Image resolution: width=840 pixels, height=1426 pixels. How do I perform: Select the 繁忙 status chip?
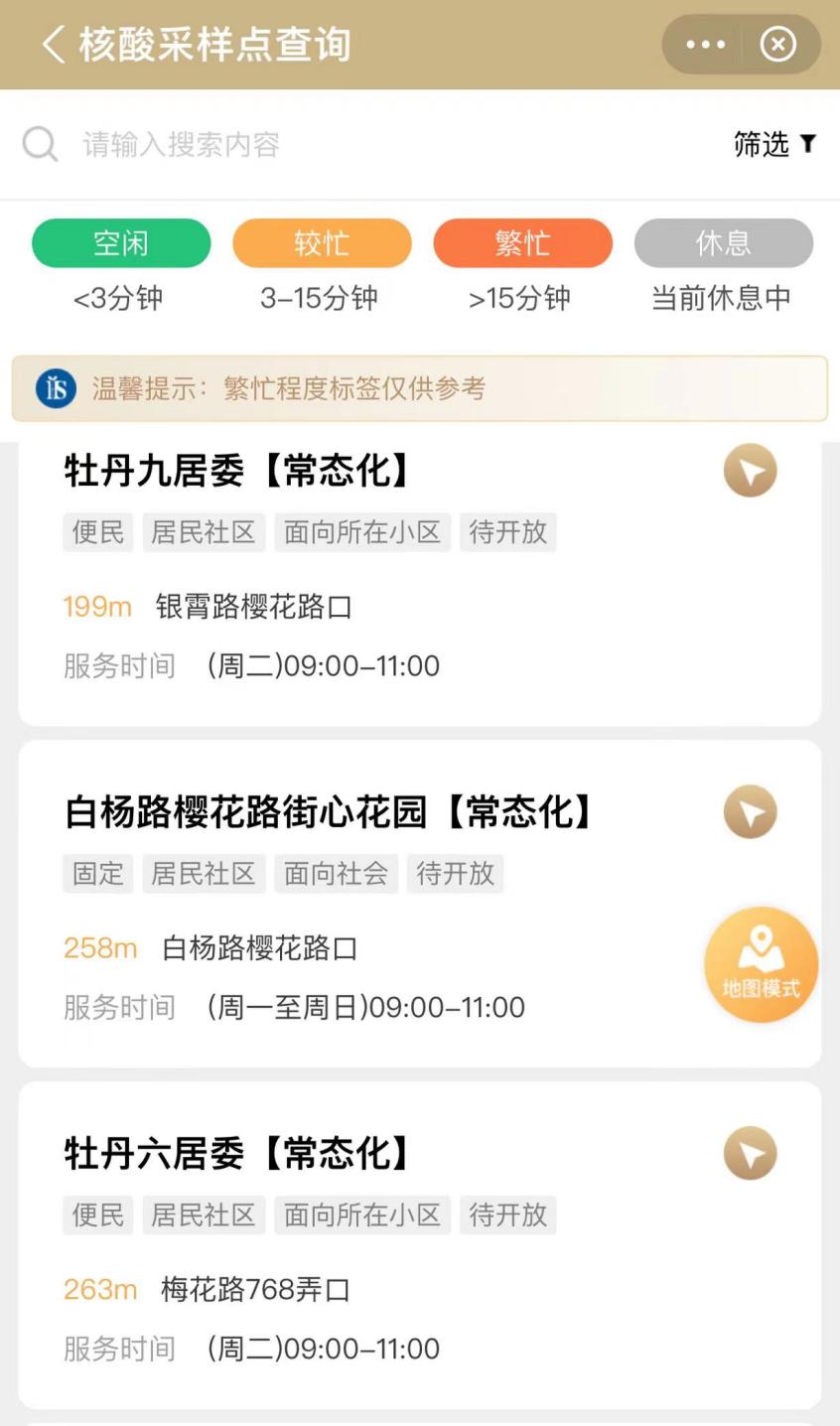pos(522,243)
